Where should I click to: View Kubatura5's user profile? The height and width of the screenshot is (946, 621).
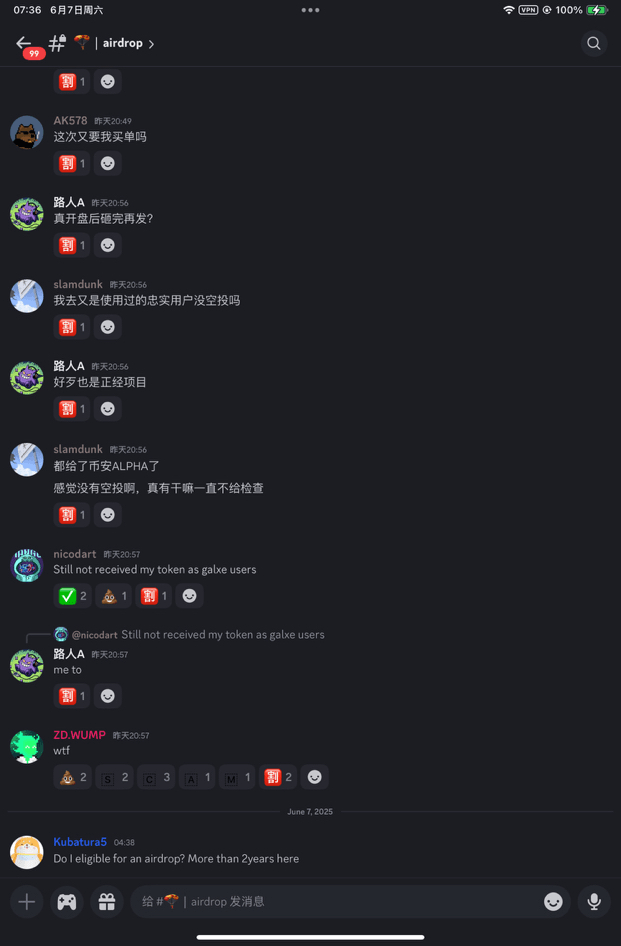click(x=27, y=852)
